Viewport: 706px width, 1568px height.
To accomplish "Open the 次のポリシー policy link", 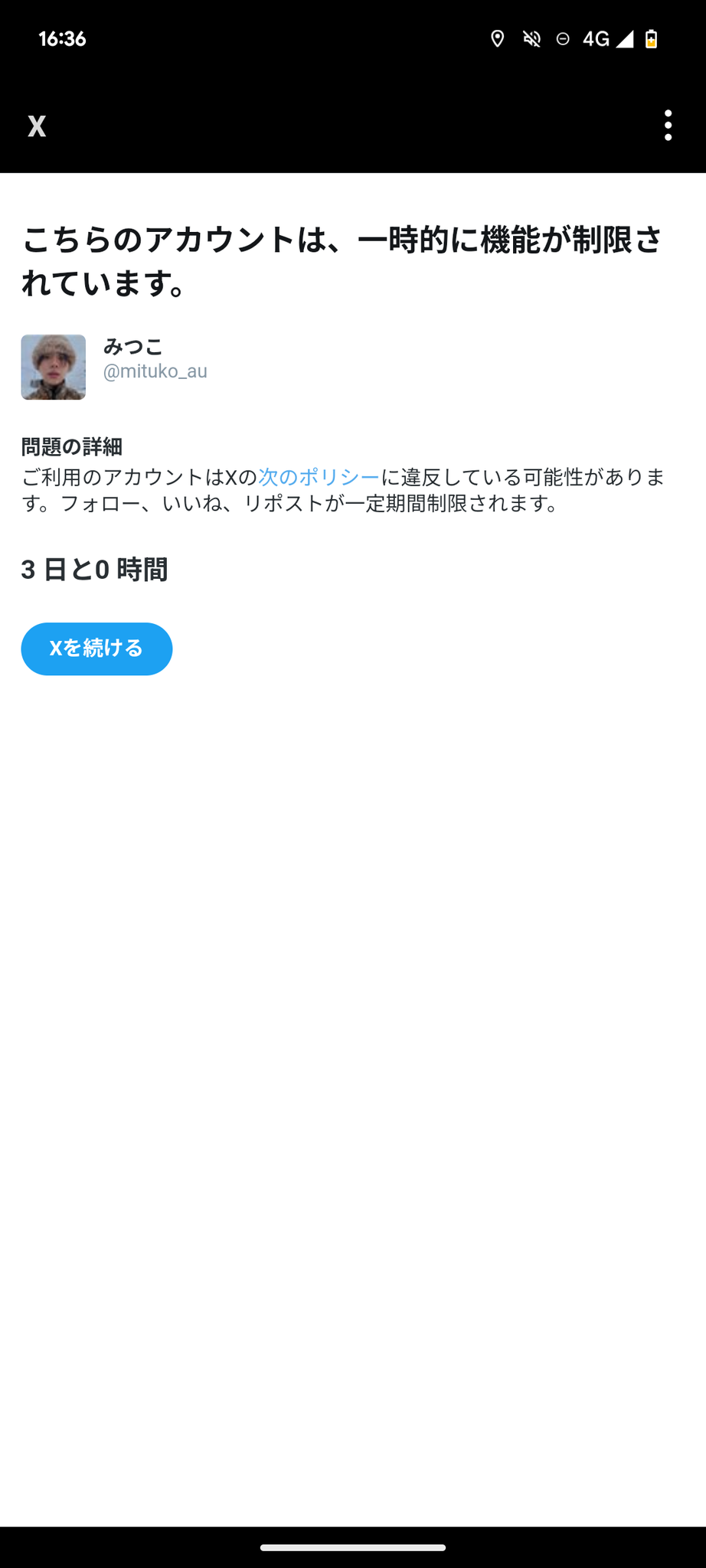I will pos(319,477).
